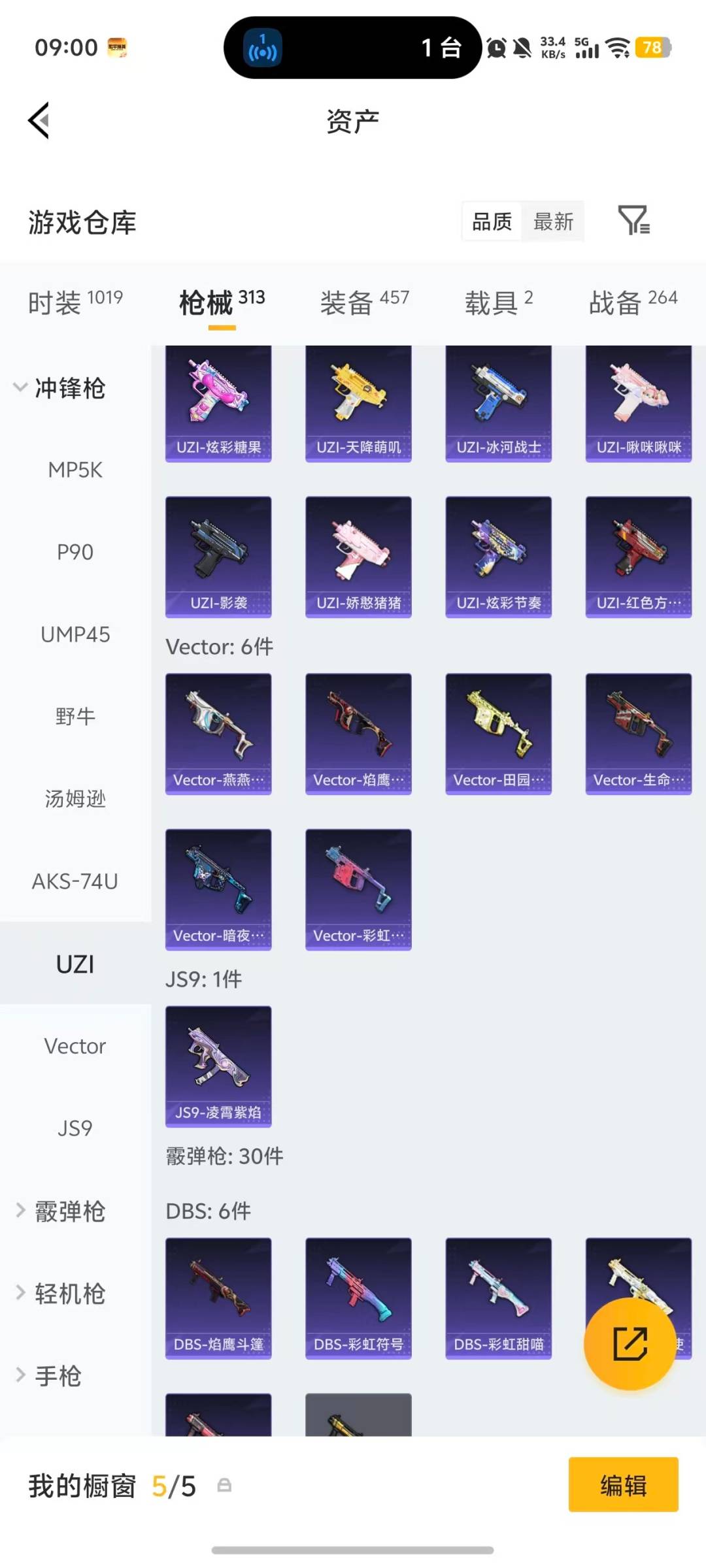The width and height of the screenshot is (706, 1568).
Task: Switch to the 时装 tab
Action: (75, 302)
